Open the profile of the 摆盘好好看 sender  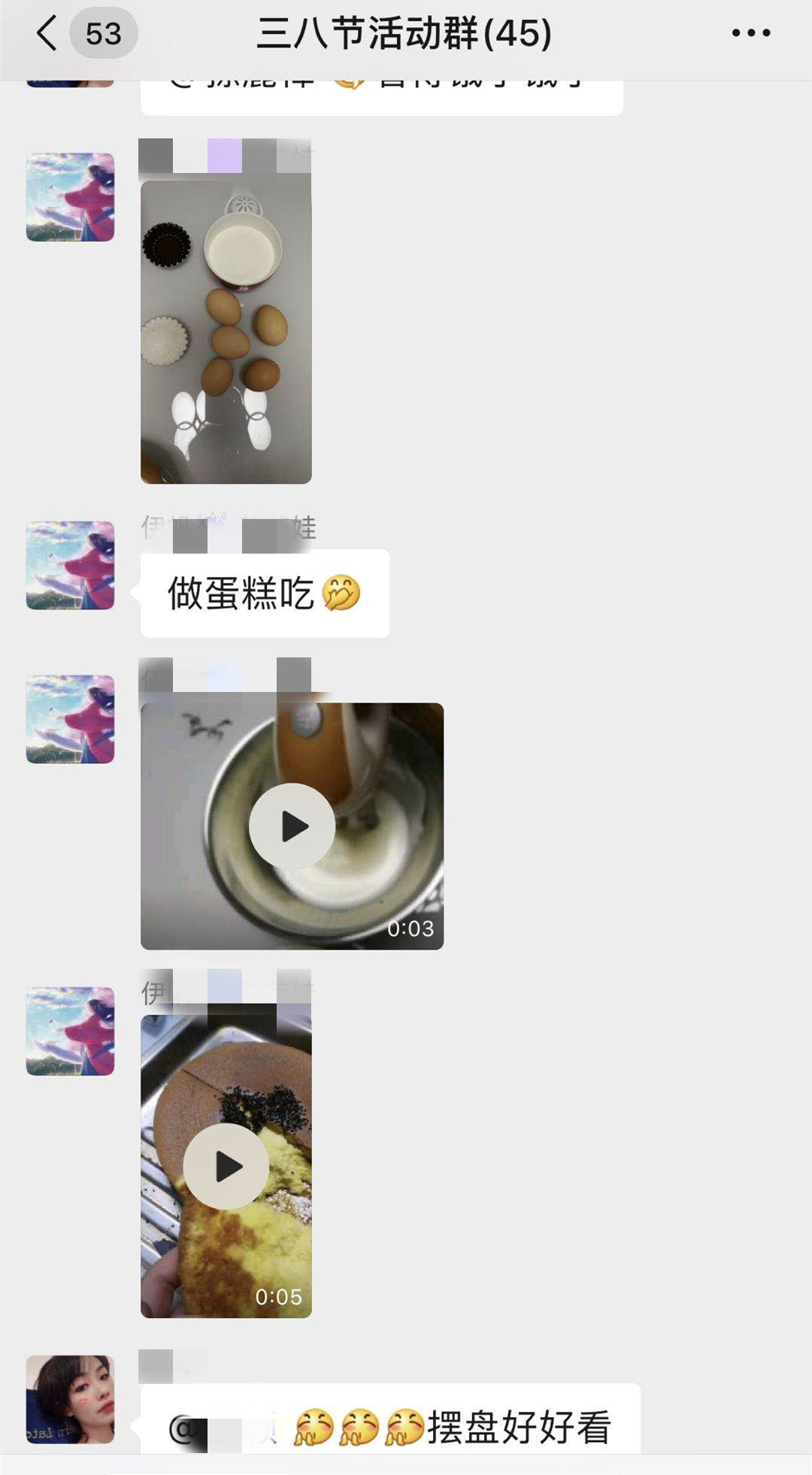[x=70, y=1399]
